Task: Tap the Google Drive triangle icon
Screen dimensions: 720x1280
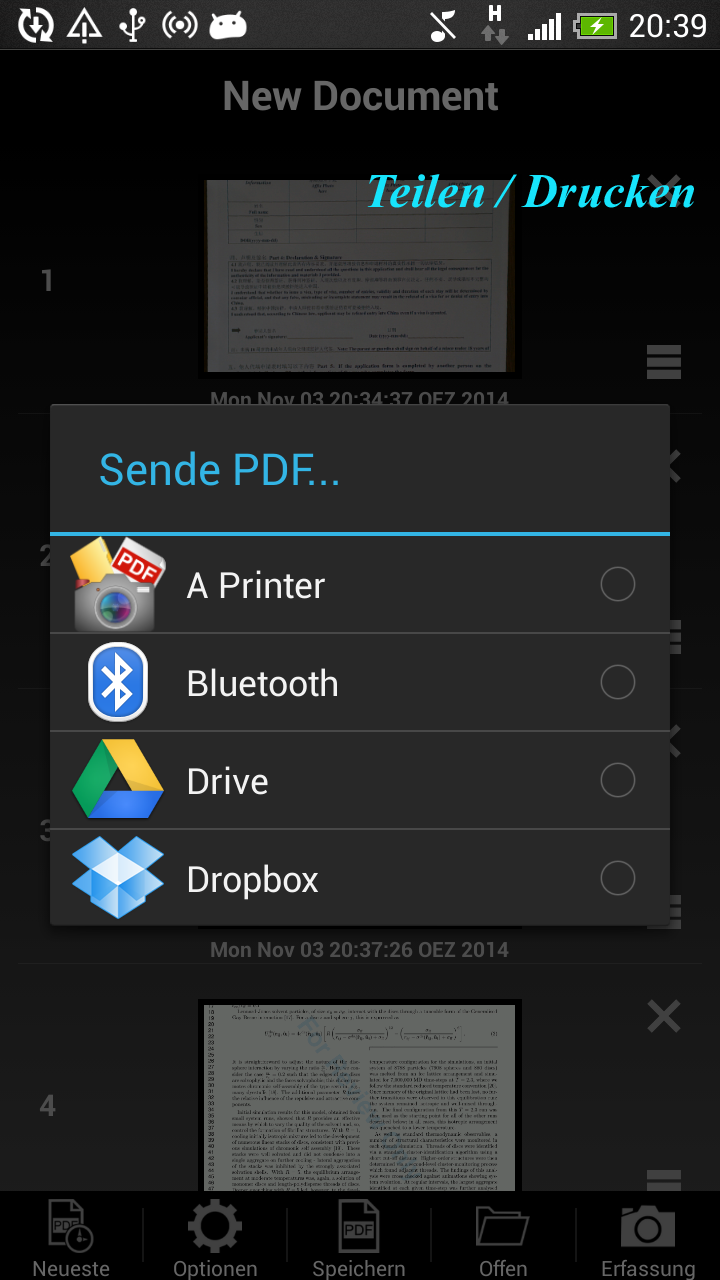Action: click(117, 780)
